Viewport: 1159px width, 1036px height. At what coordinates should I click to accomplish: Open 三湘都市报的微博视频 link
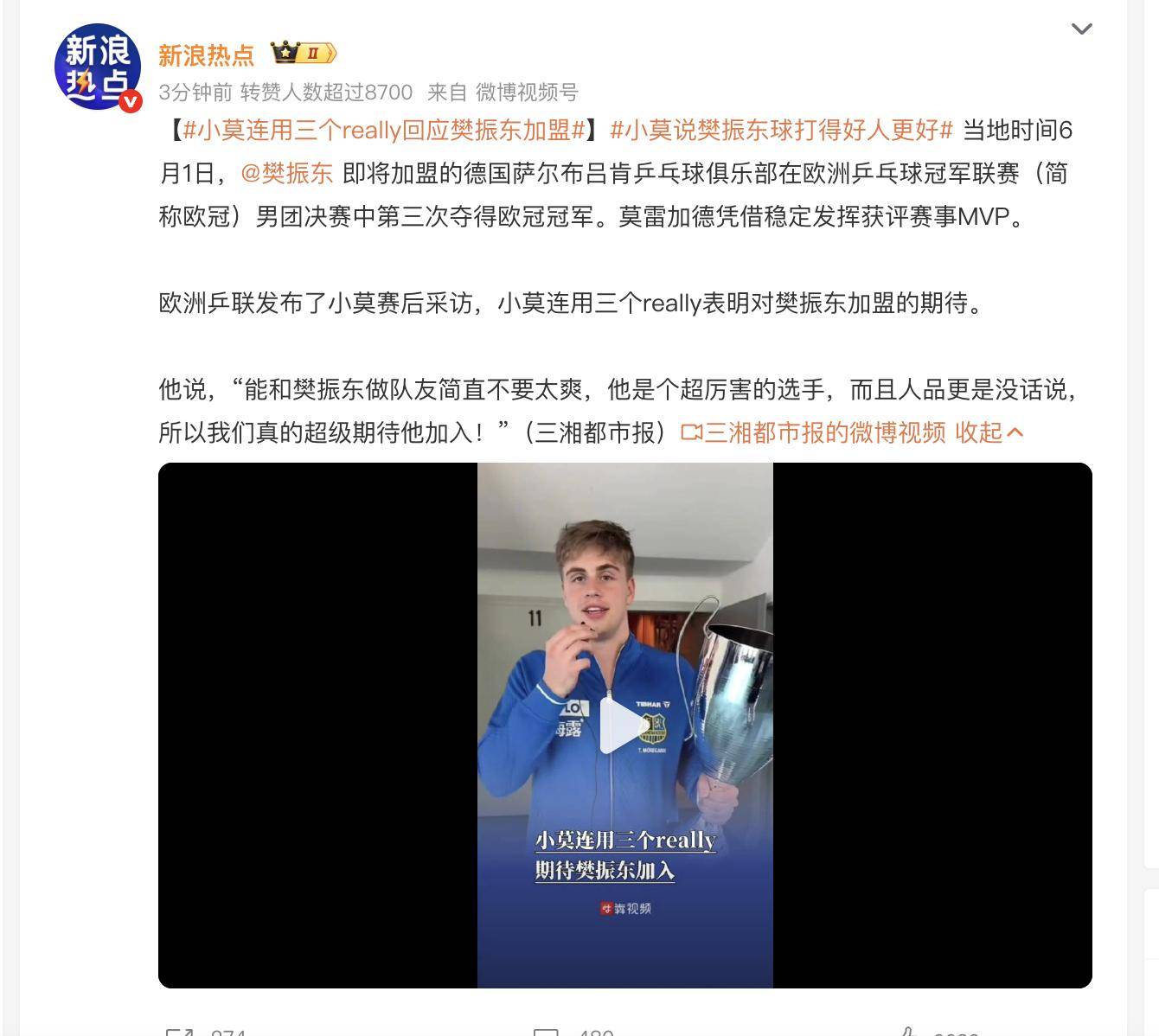click(x=813, y=432)
